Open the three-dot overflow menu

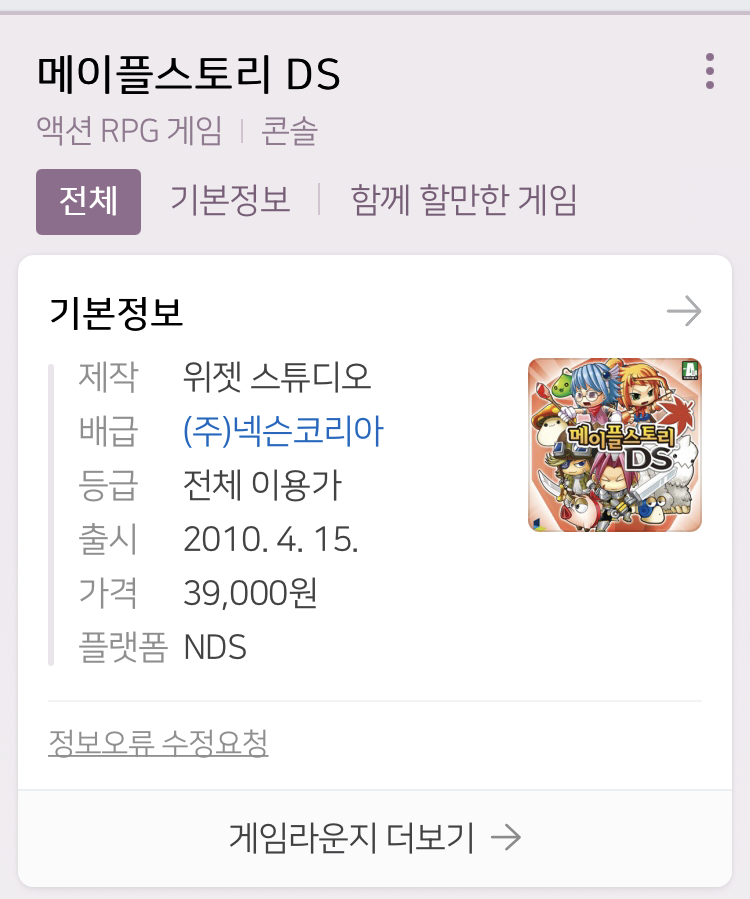[x=710, y=71]
